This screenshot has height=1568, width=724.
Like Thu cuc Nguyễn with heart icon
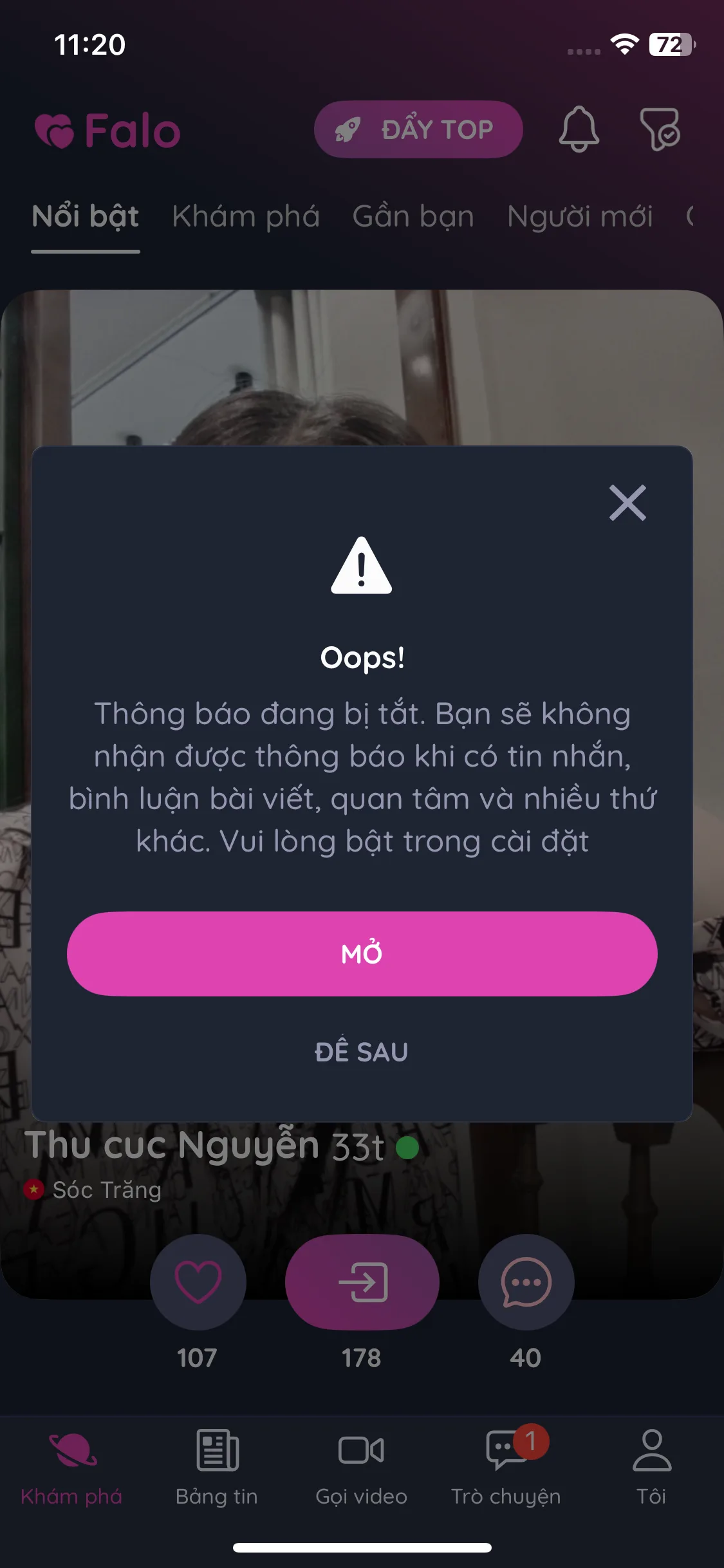click(x=198, y=1282)
